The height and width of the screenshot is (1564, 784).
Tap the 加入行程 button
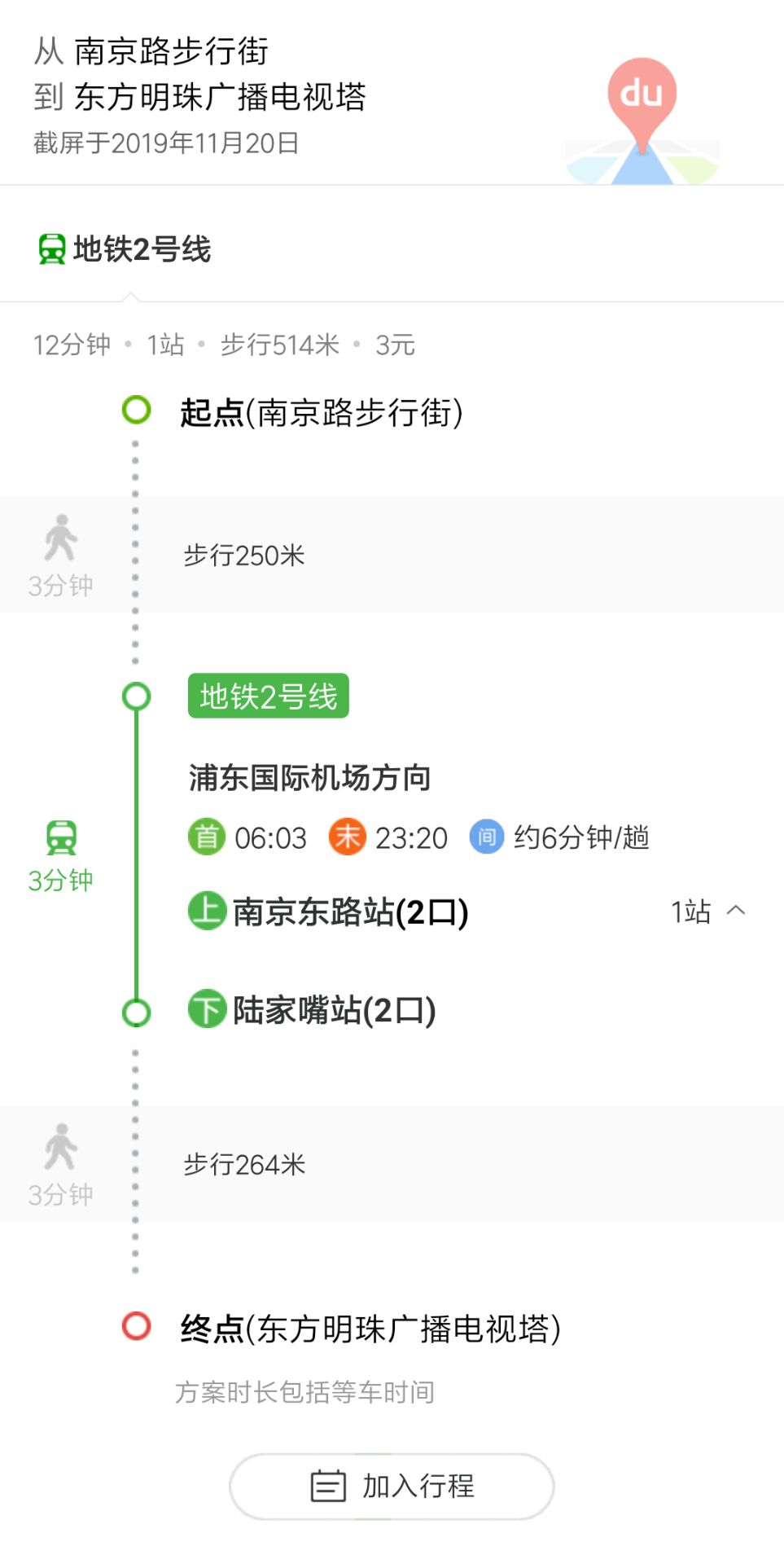click(392, 1486)
